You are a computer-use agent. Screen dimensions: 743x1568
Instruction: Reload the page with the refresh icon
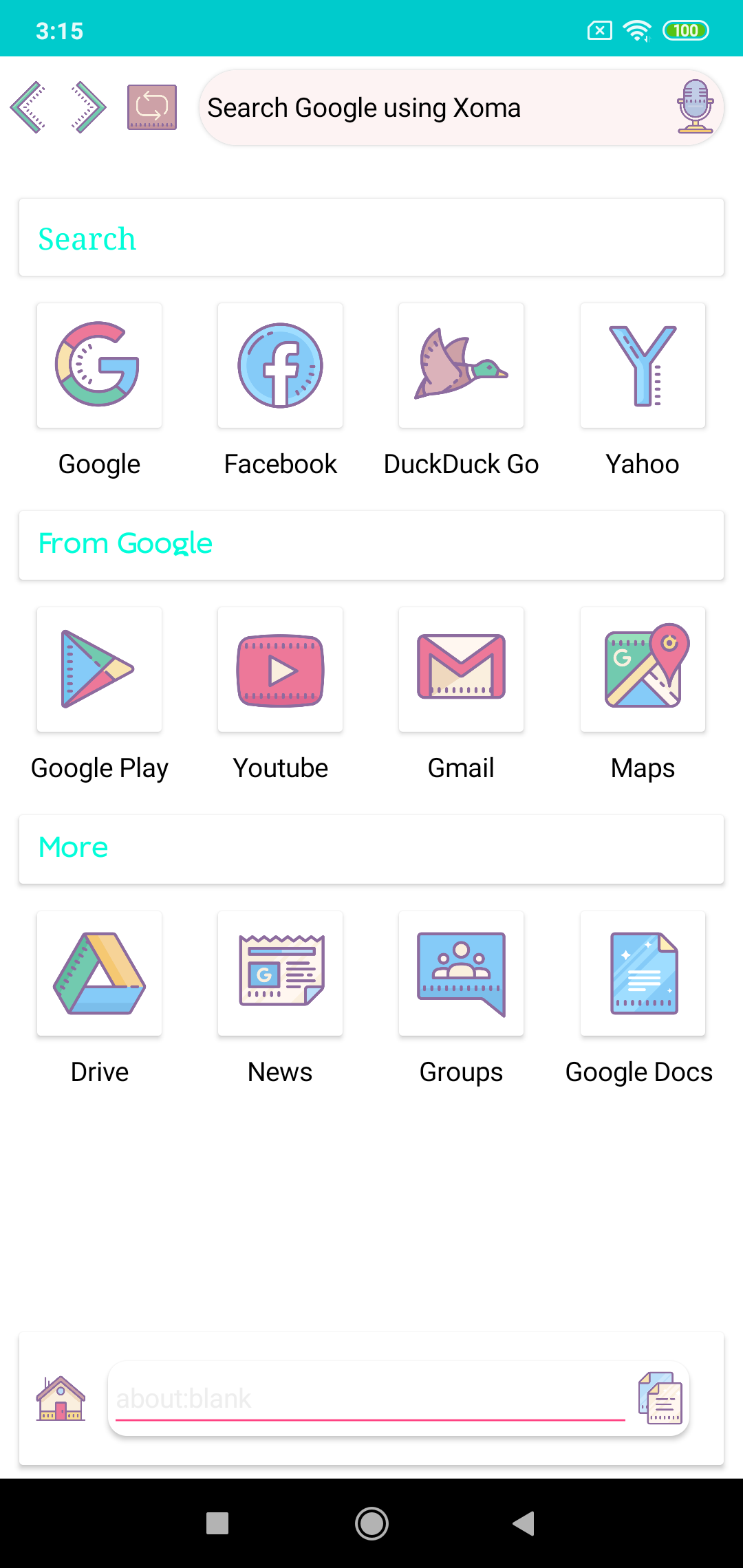coord(152,107)
